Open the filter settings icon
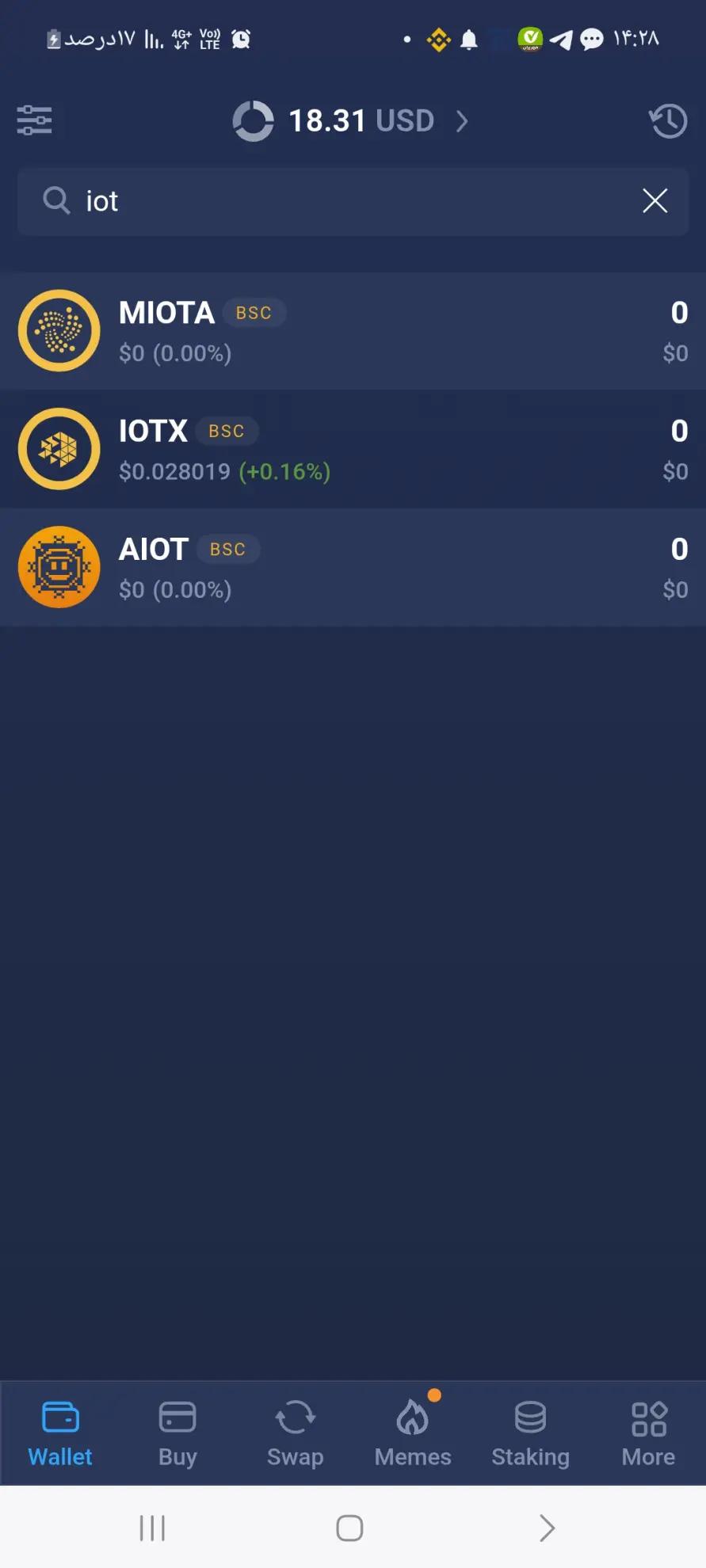706x1568 pixels. (35, 120)
